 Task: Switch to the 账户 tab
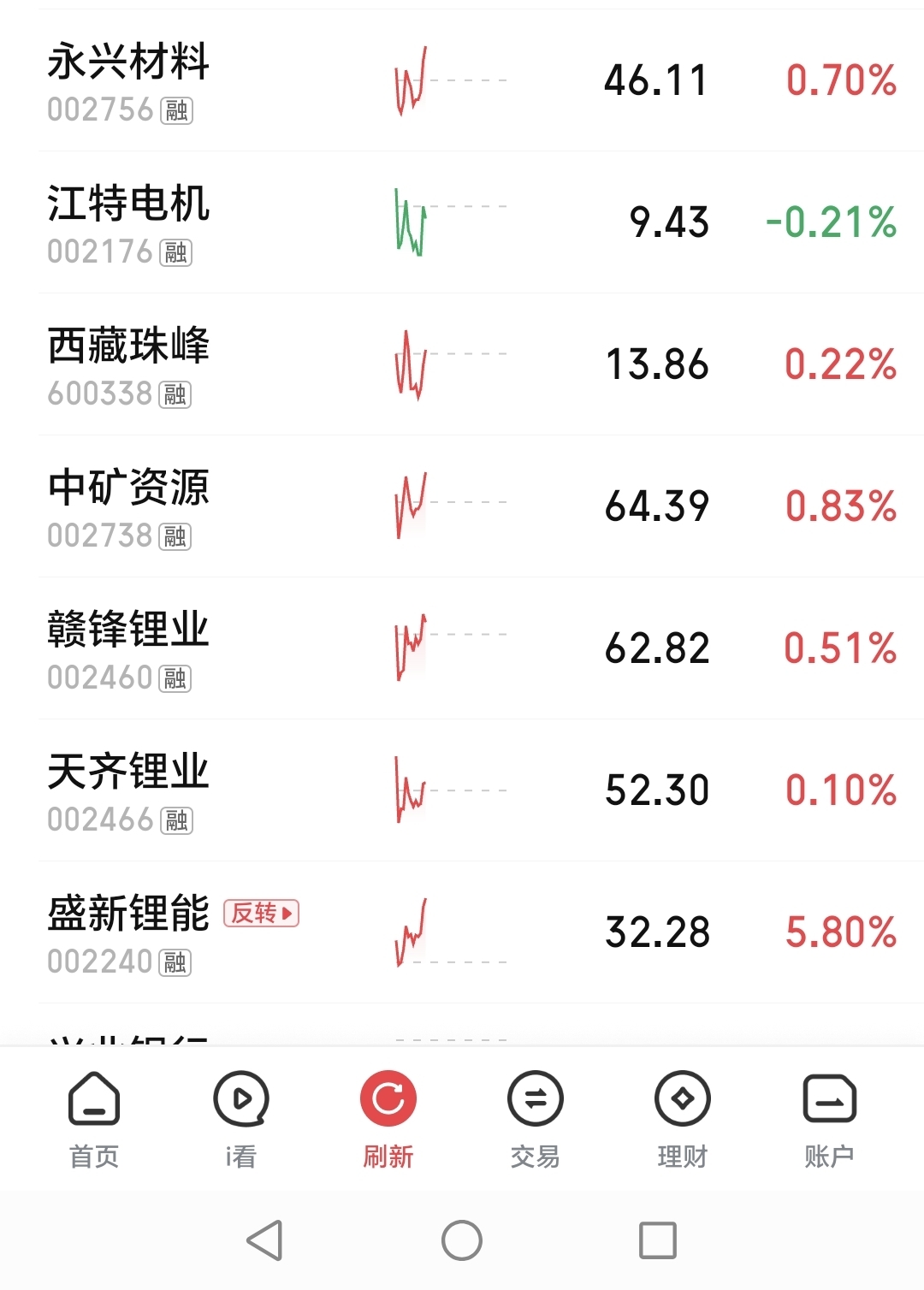click(x=829, y=1119)
